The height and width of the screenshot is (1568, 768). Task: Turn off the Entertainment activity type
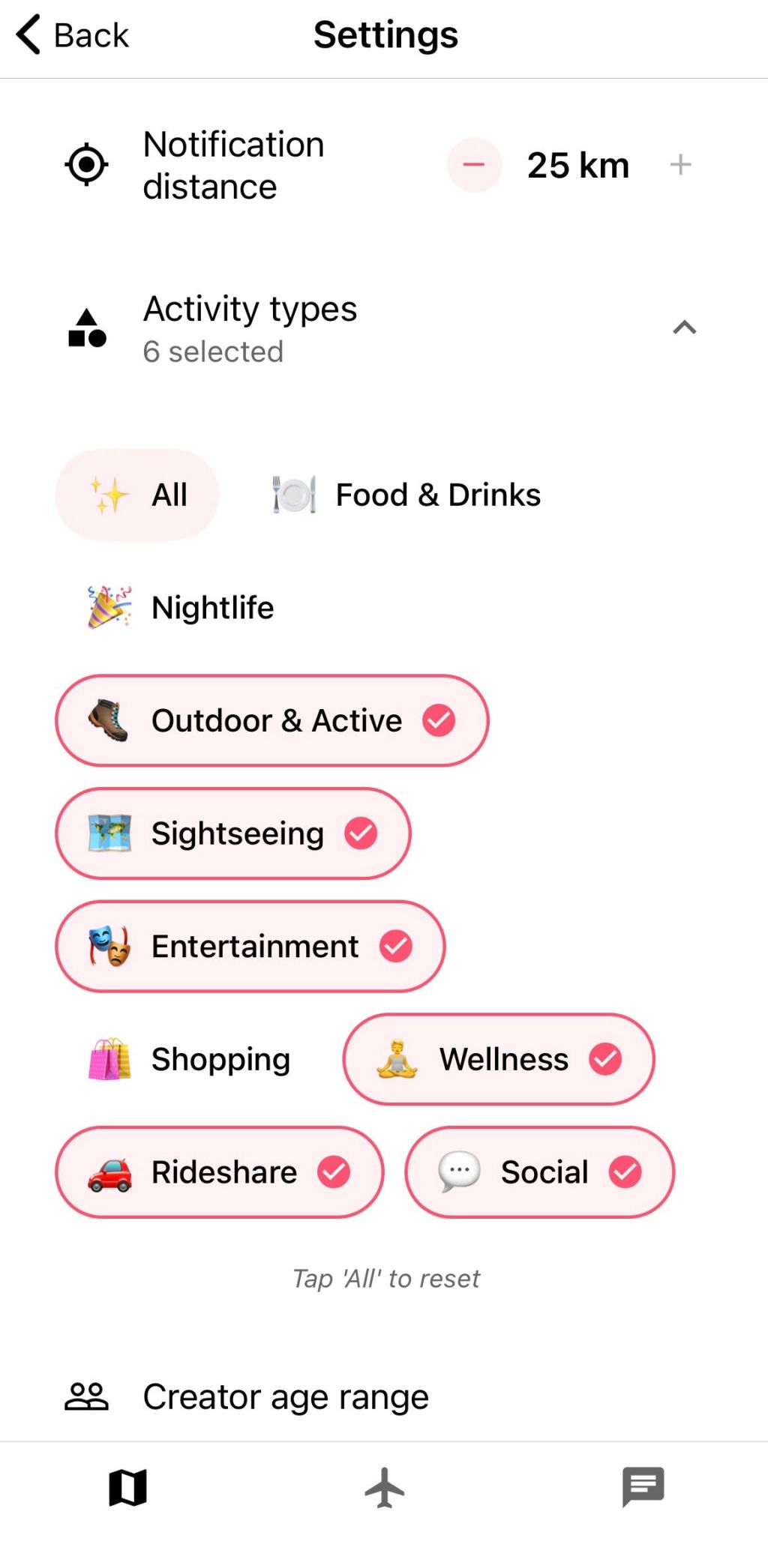250,947
